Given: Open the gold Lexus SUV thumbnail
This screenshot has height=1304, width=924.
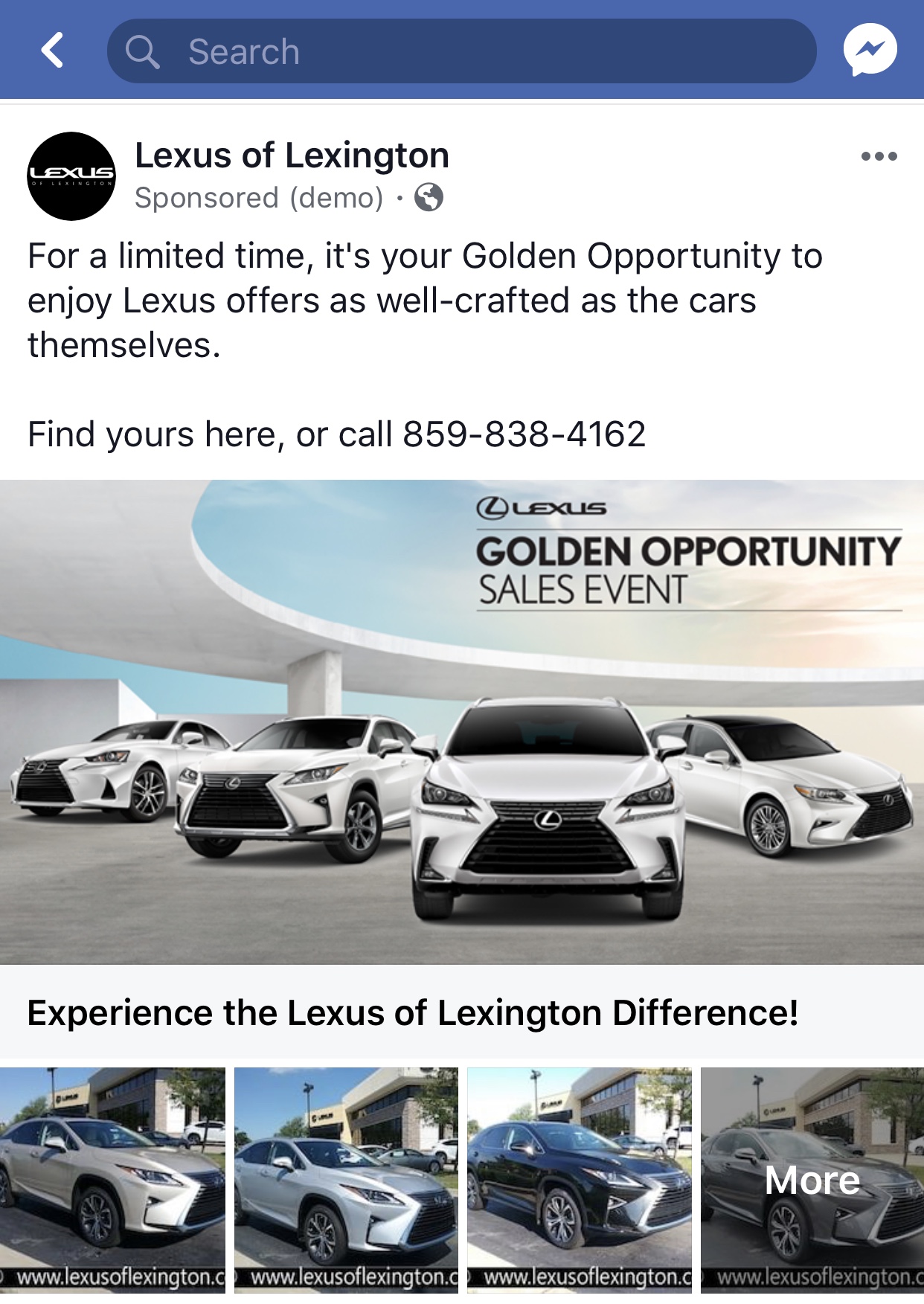Looking at the screenshot, I should coord(112,1180).
